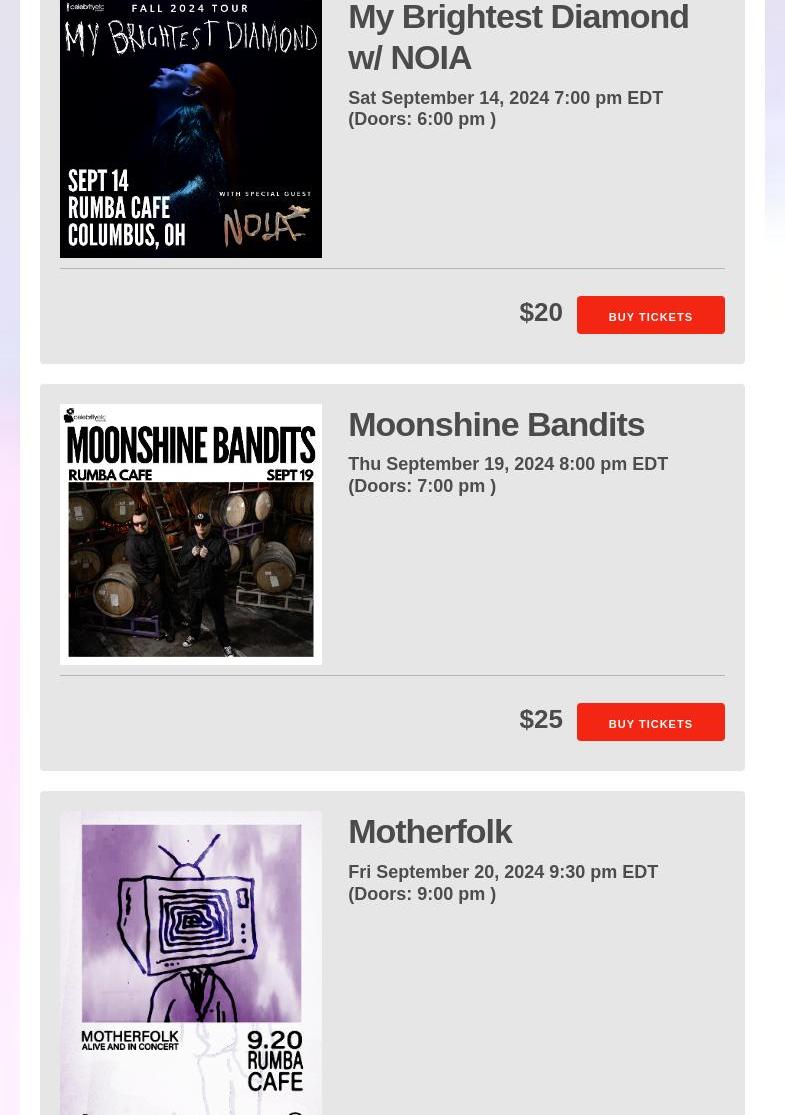Open the Motherfolk event title
The height and width of the screenshot is (1115, 785).
[430, 832]
